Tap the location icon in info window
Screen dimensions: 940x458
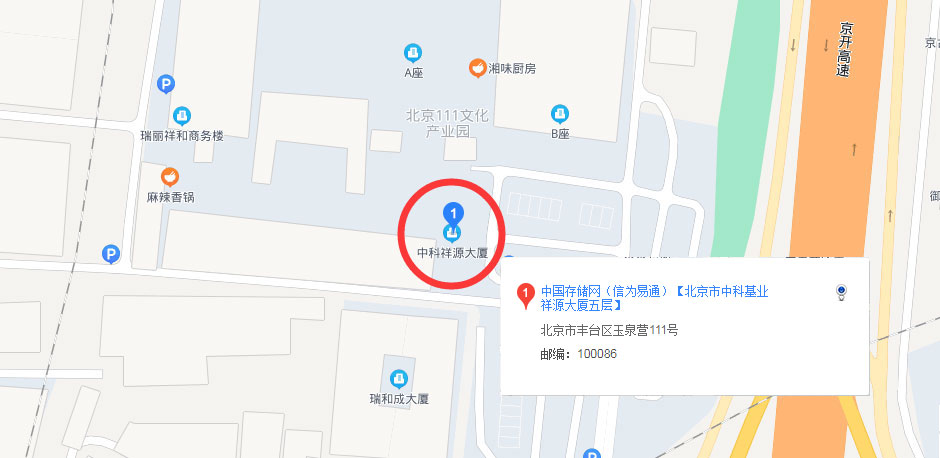(842, 292)
